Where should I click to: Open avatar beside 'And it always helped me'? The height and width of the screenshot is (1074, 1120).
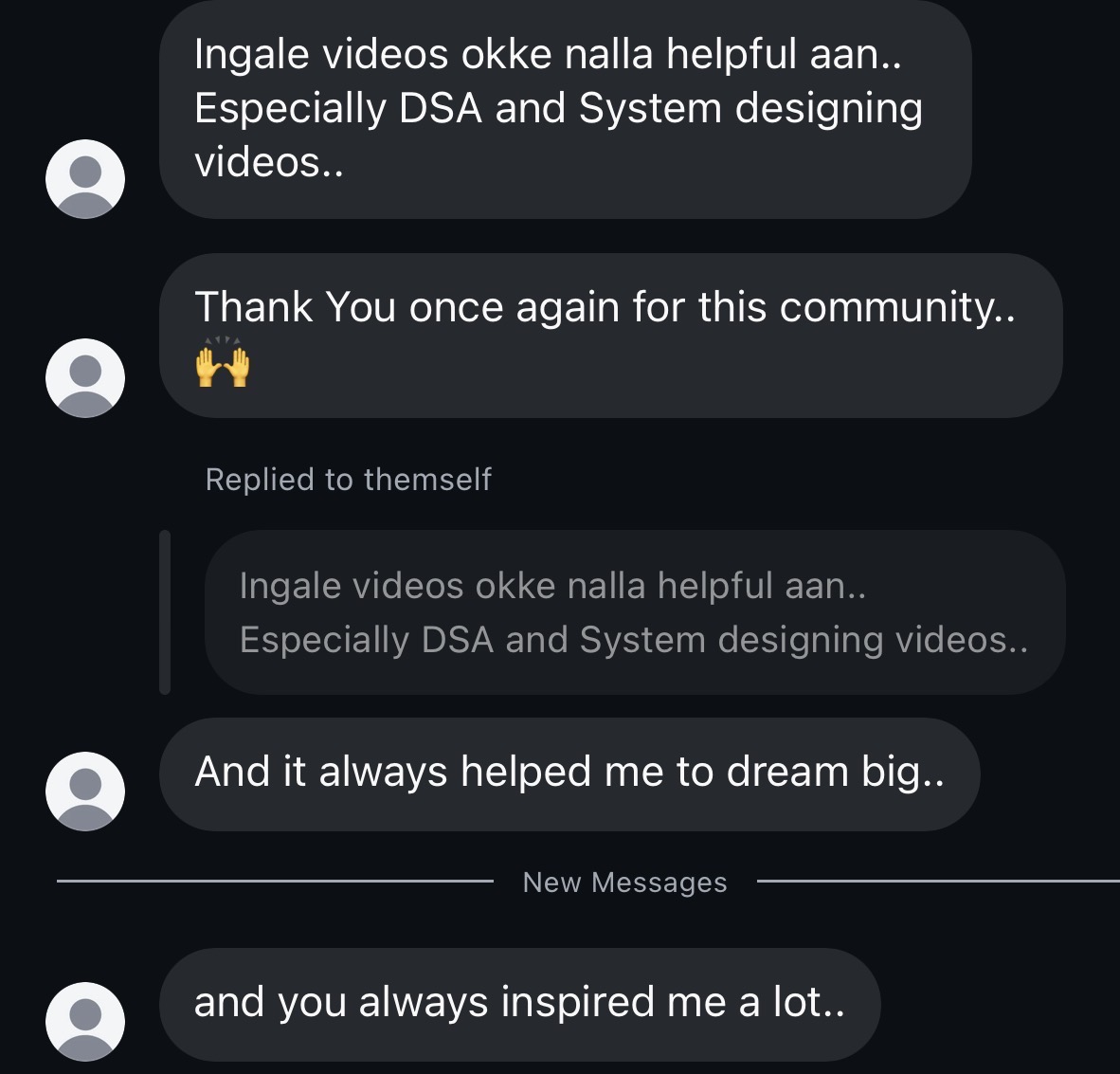(x=85, y=791)
